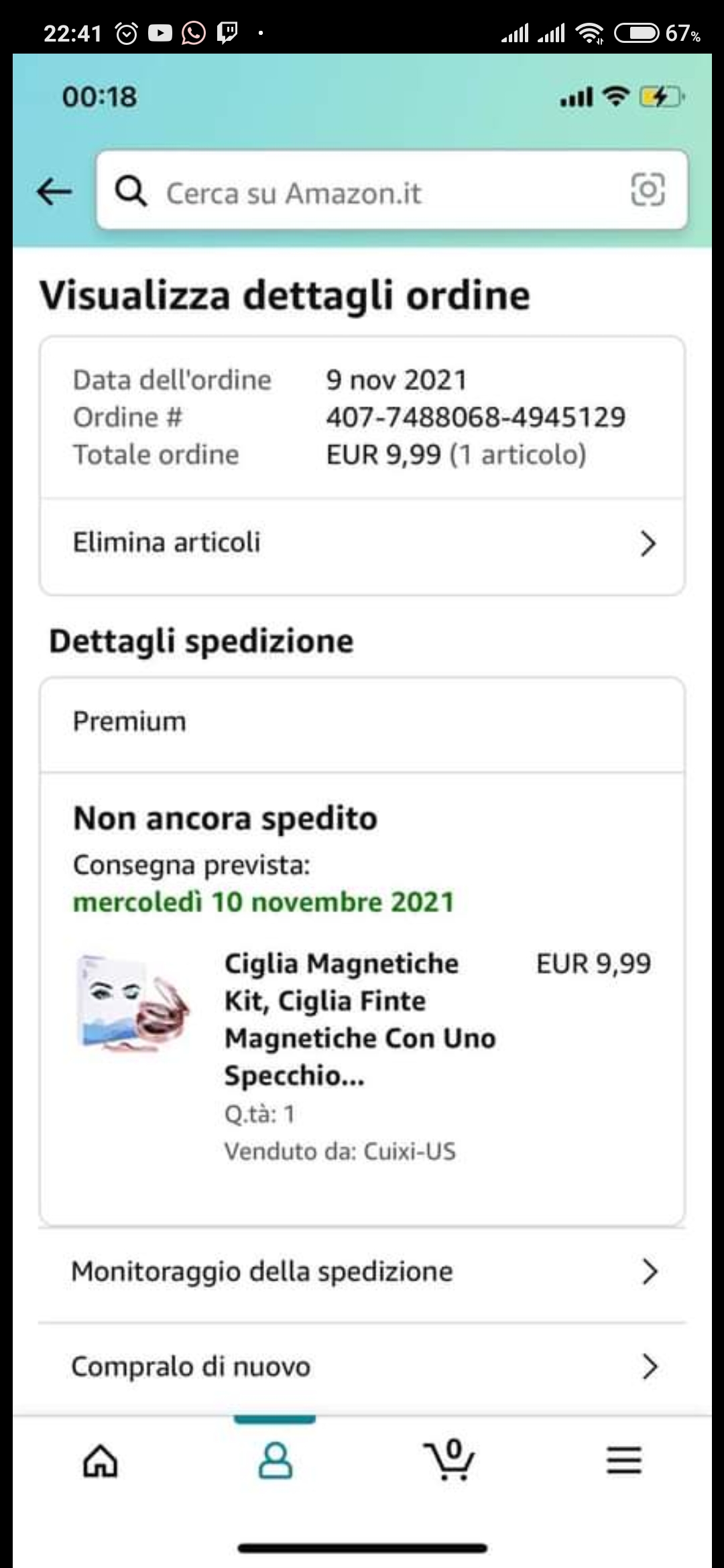Switch to the account profile tab
This screenshot has width=724, height=1568.
(275, 1461)
